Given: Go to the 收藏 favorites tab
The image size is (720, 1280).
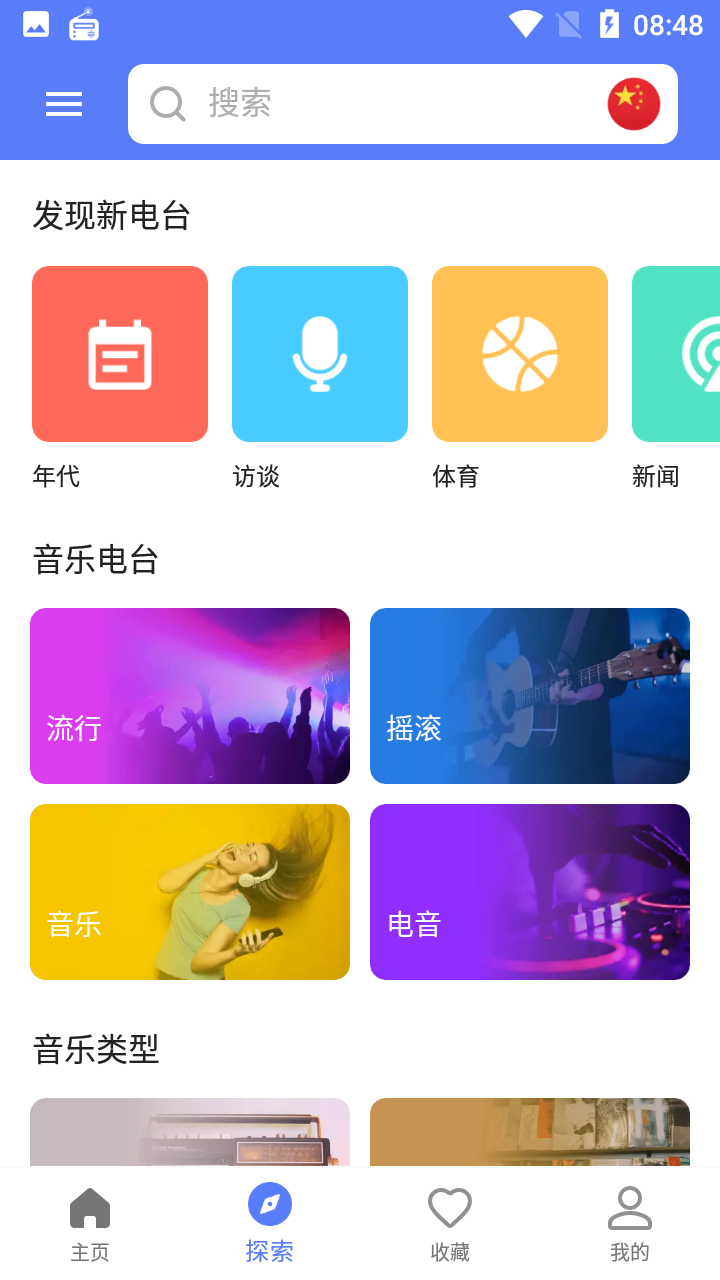Looking at the screenshot, I should click(x=450, y=1224).
